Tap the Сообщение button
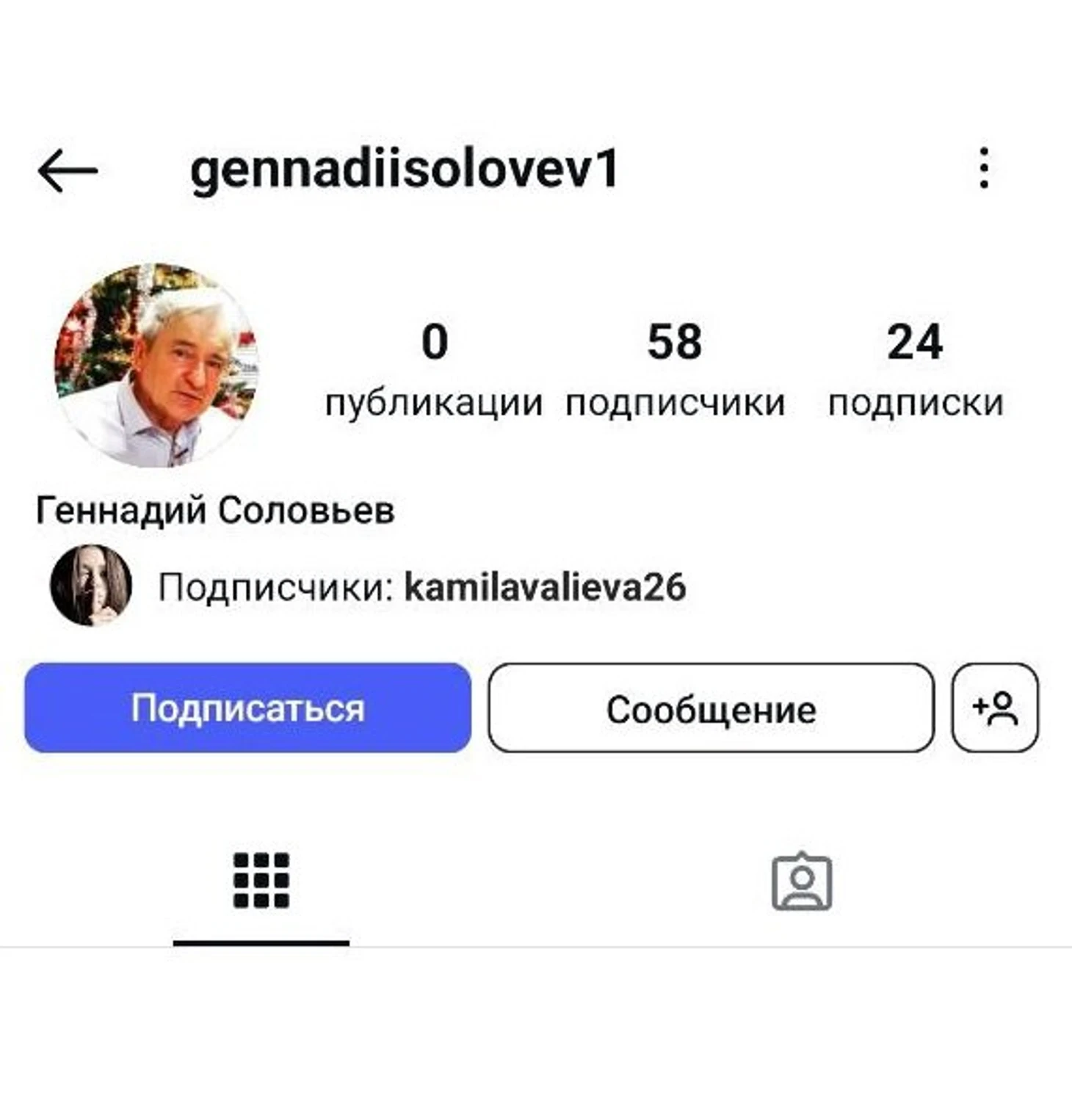Image resolution: width=1072 pixels, height=1120 pixels. pyautogui.click(x=711, y=708)
